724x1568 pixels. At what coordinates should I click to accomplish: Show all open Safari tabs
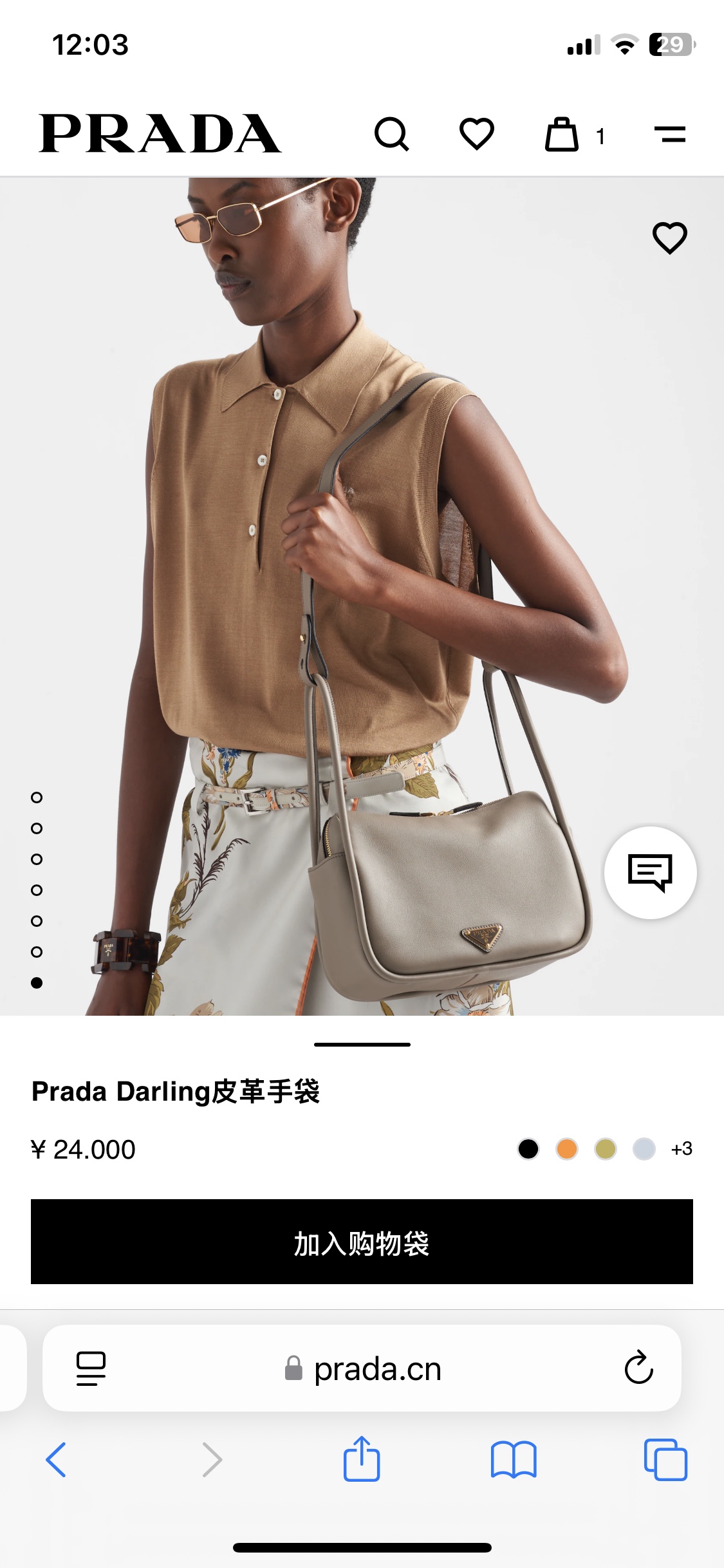pyautogui.click(x=665, y=1460)
